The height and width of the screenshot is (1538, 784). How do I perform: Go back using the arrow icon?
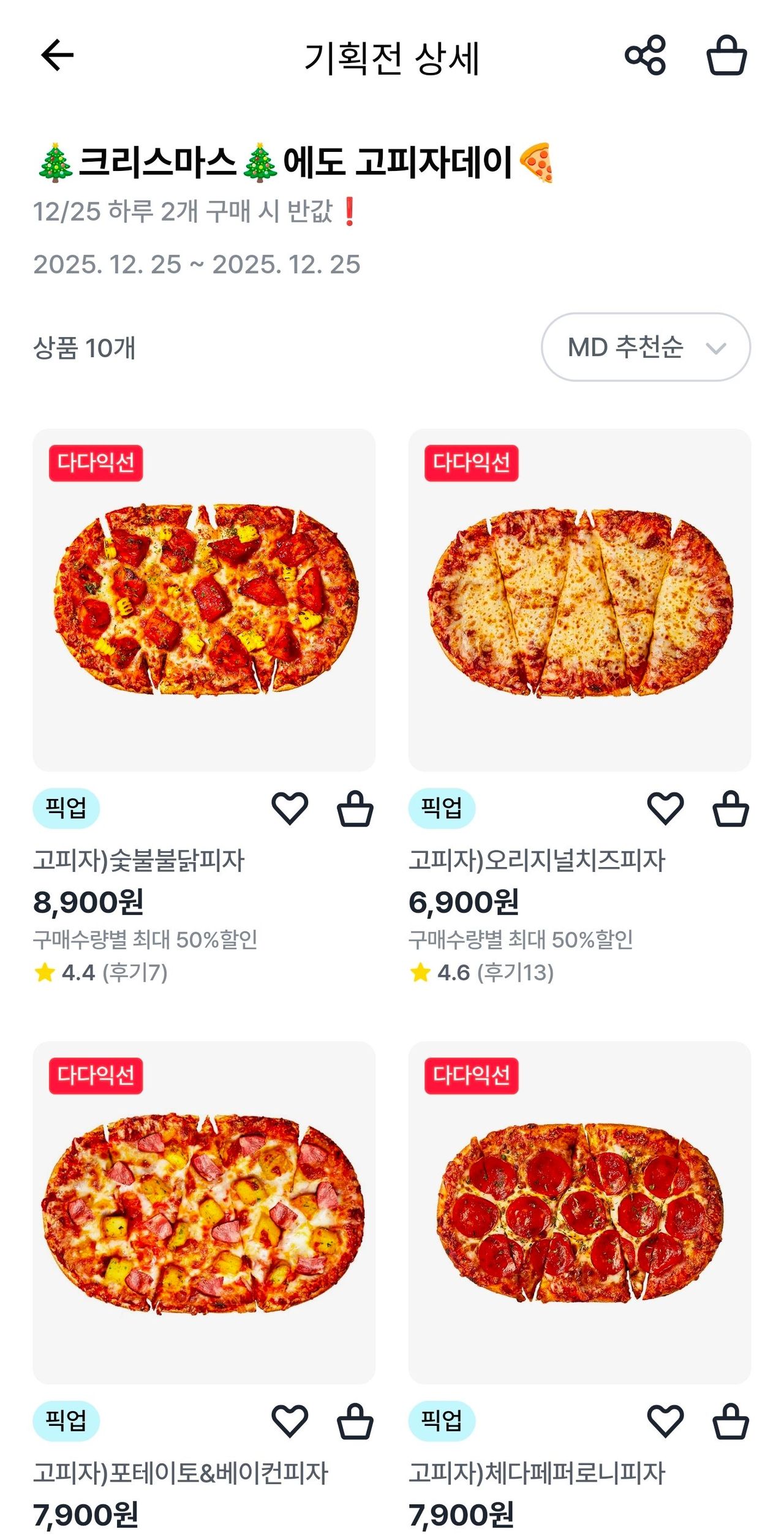pyautogui.click(x=58, y=55)
